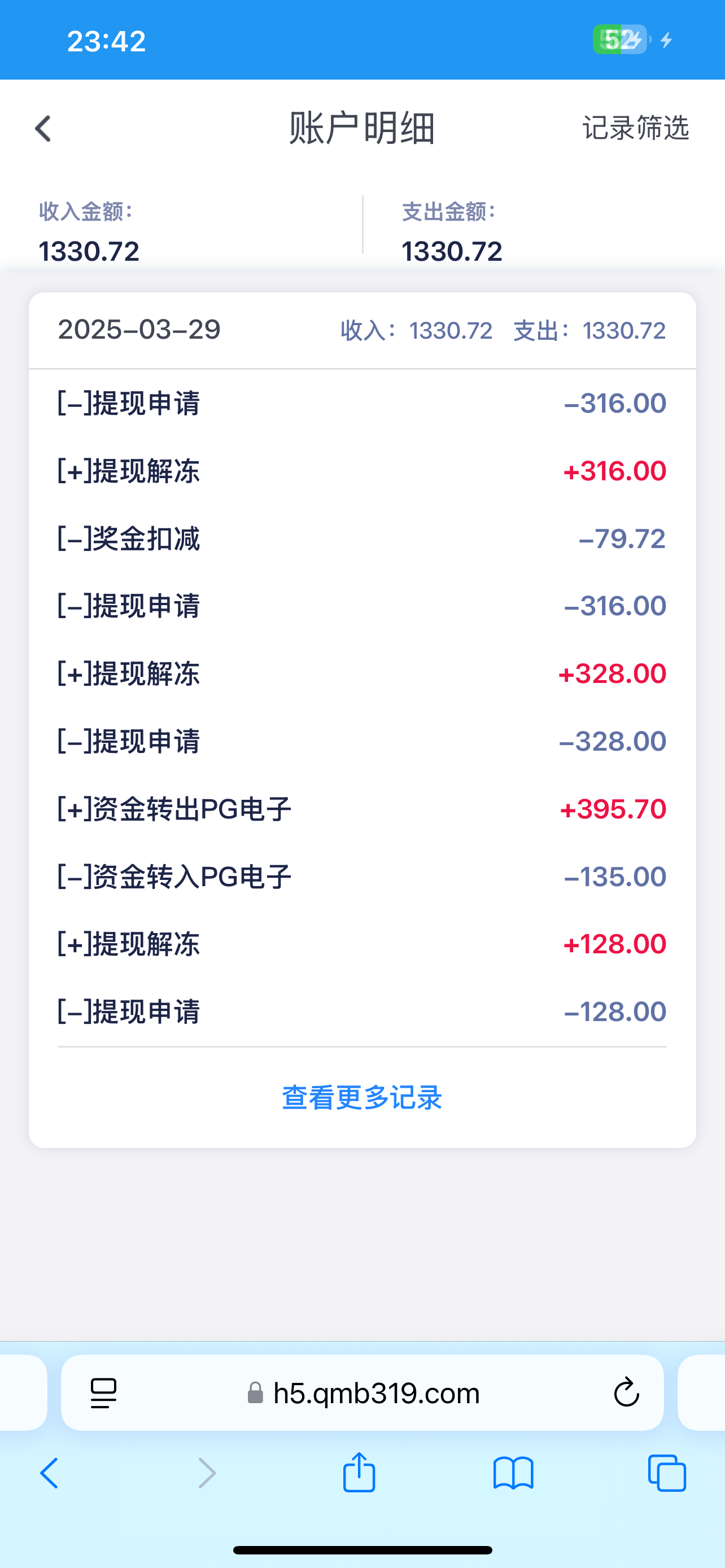Tap the lock icon next to the URL
Screen dimensions: 725x1568
coord(254,1392)
